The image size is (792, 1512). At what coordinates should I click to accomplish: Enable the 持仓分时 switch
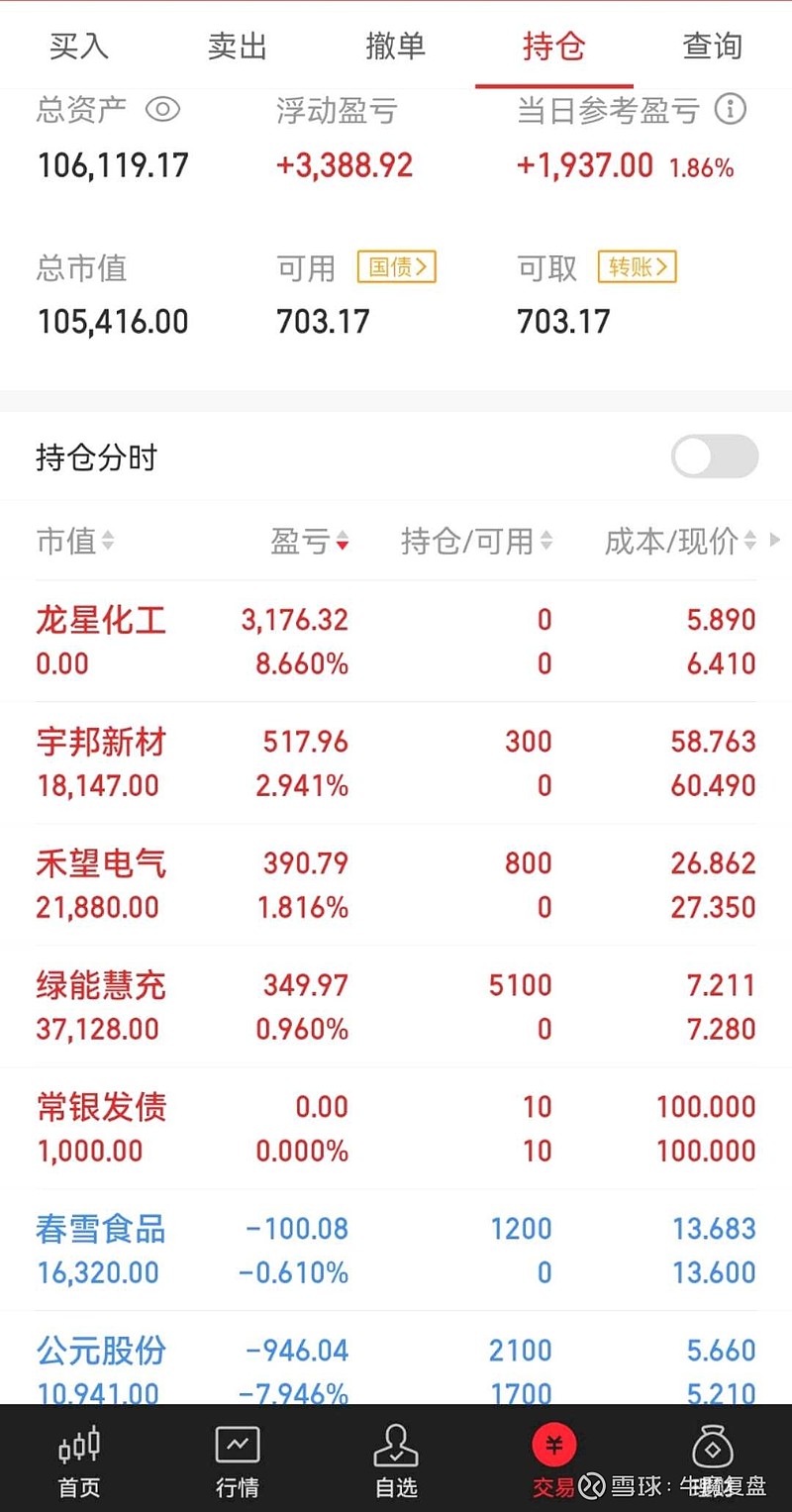[x=715, y=457]
